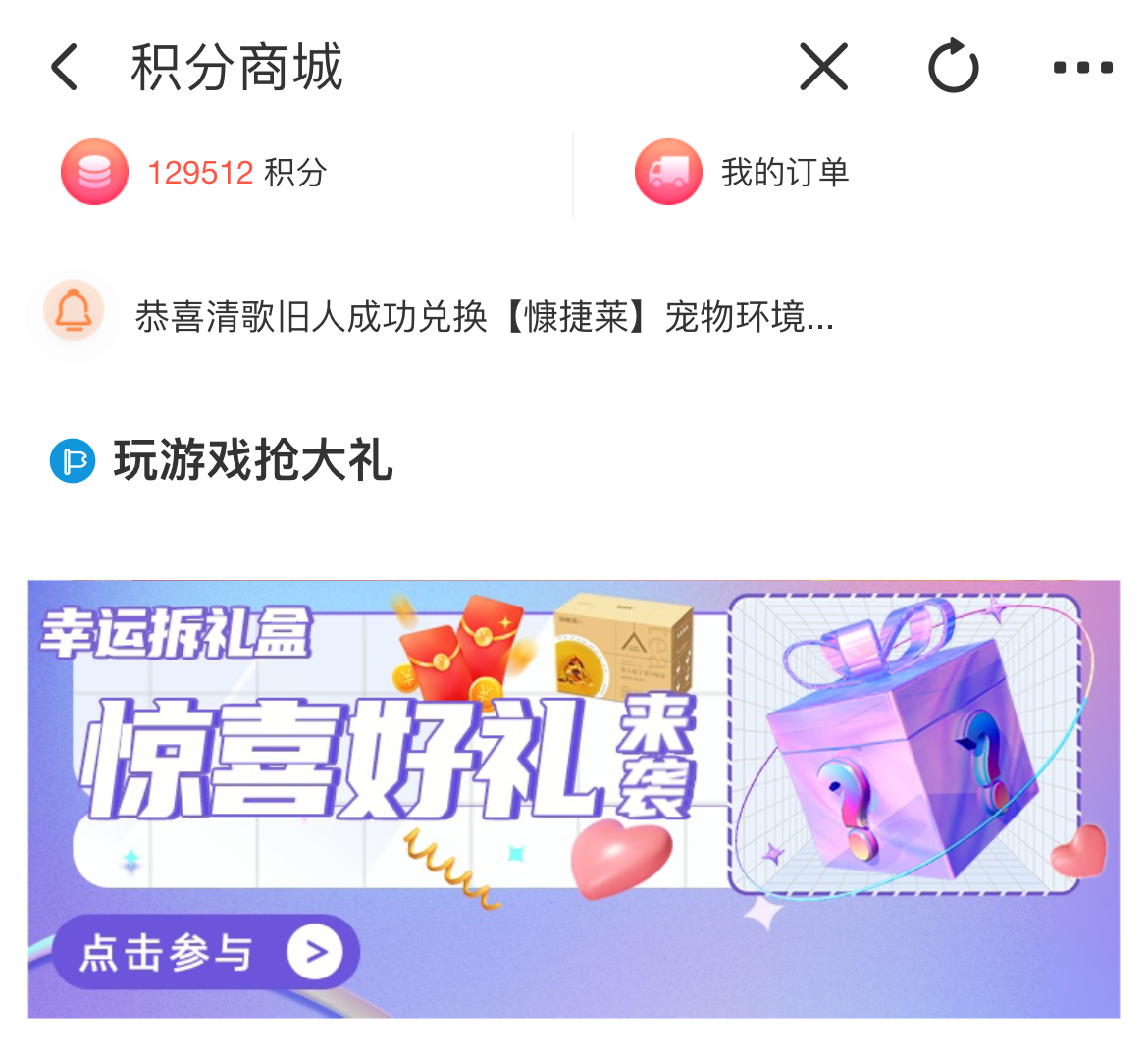Open 我的订单
Viewport: 1148px width, 1056px height.
783,173
